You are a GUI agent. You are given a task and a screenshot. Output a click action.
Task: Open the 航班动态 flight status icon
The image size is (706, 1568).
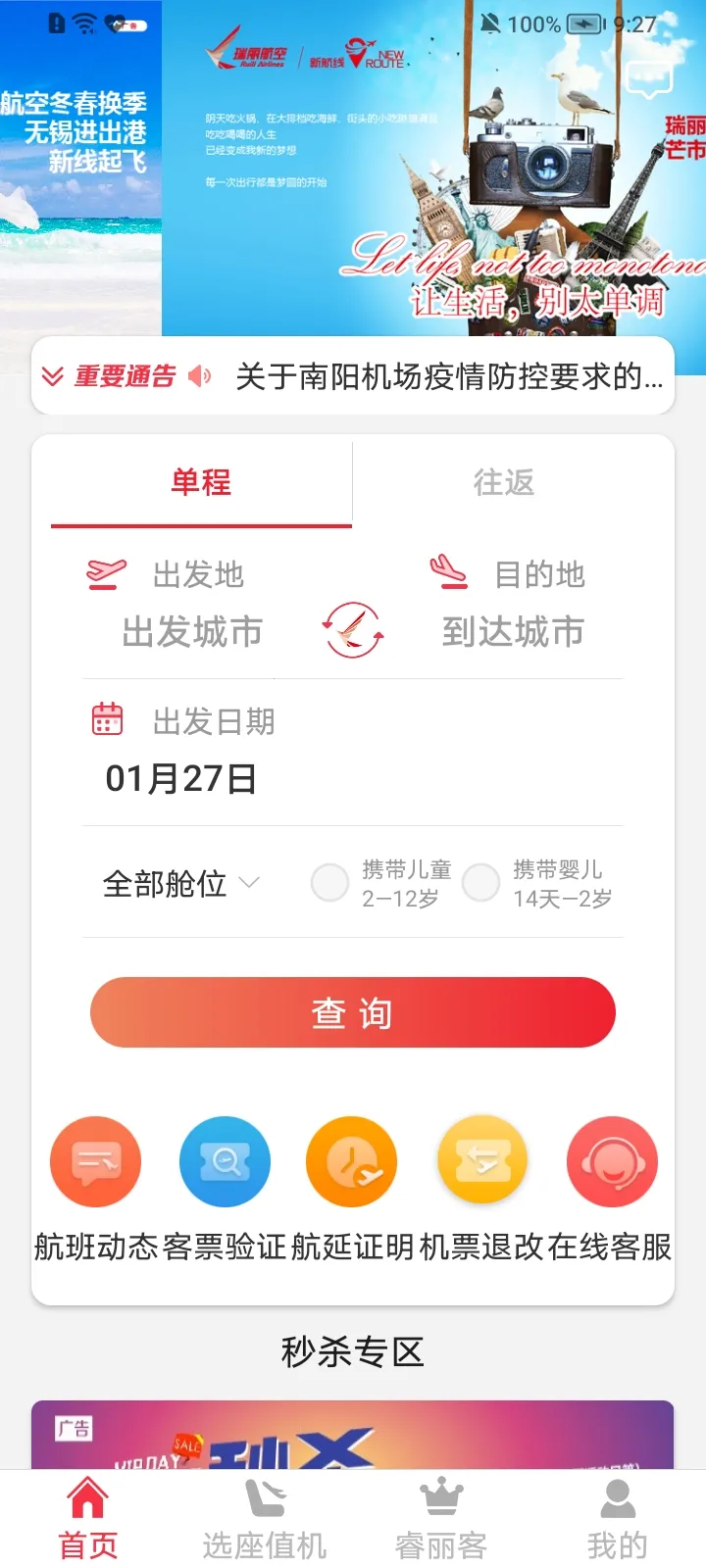(95, 1160)
